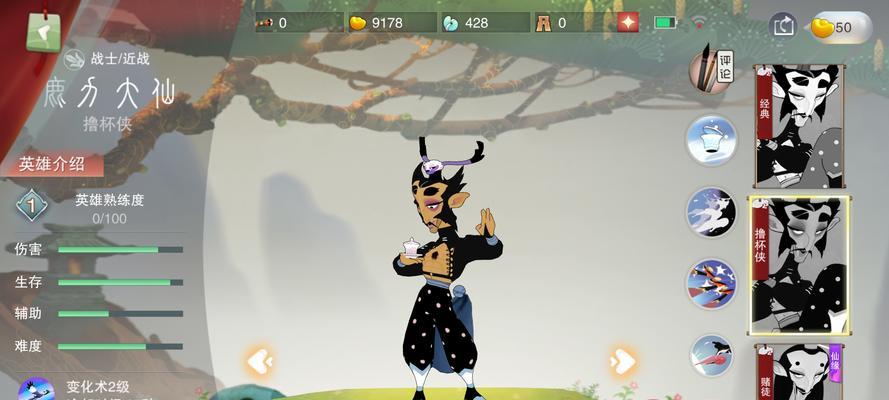This screenshot has height=400, width=889.
Task: Tap the gold ingot balance showing 50
Action: (838, 27)
